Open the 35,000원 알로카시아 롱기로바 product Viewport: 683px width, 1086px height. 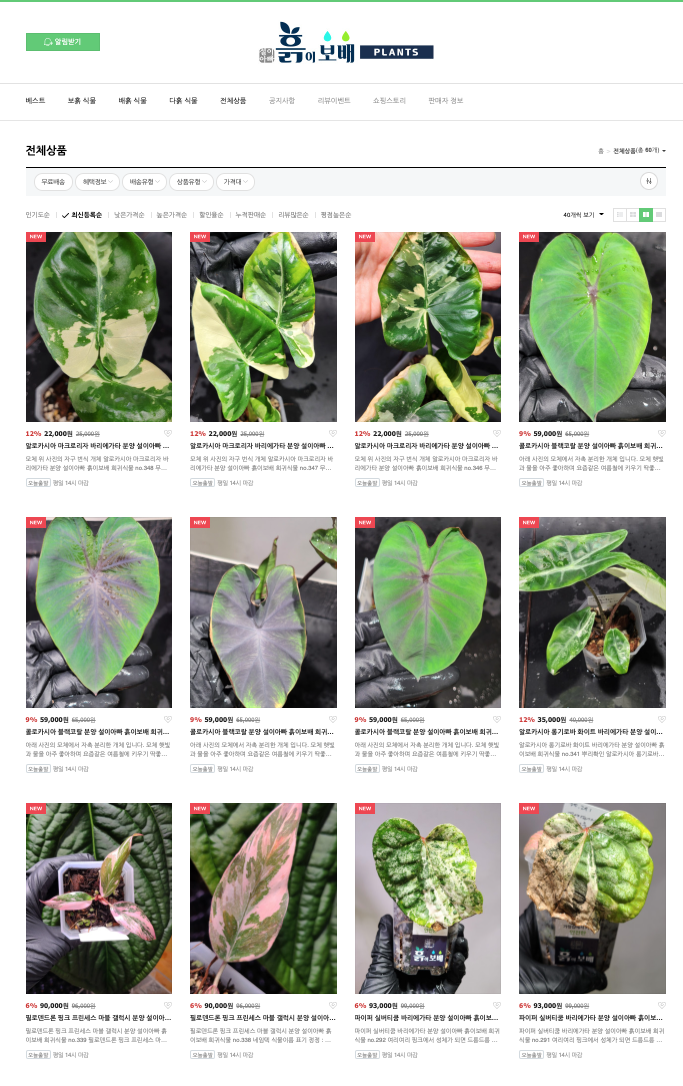point(592,612)
